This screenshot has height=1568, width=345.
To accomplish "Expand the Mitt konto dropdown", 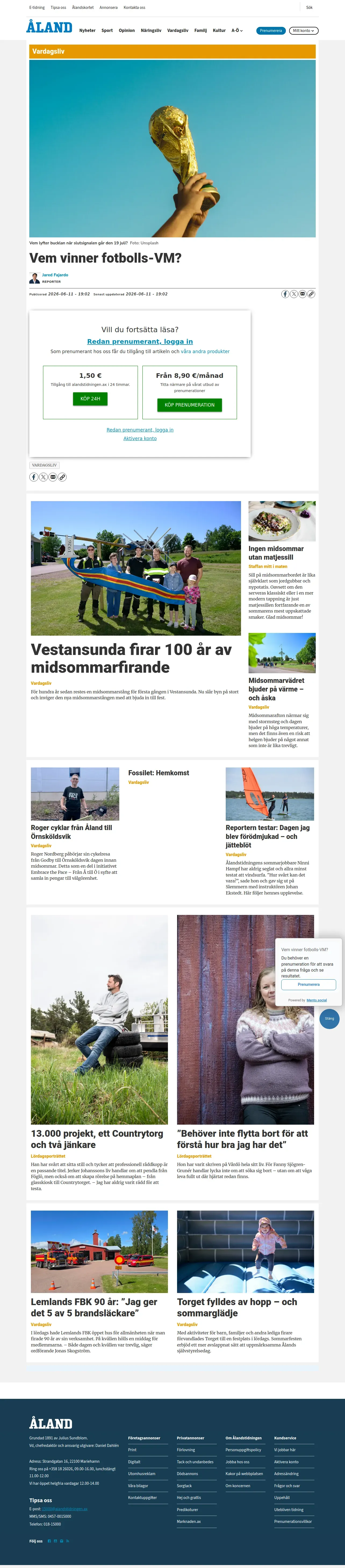I will (x=304, y=30).
